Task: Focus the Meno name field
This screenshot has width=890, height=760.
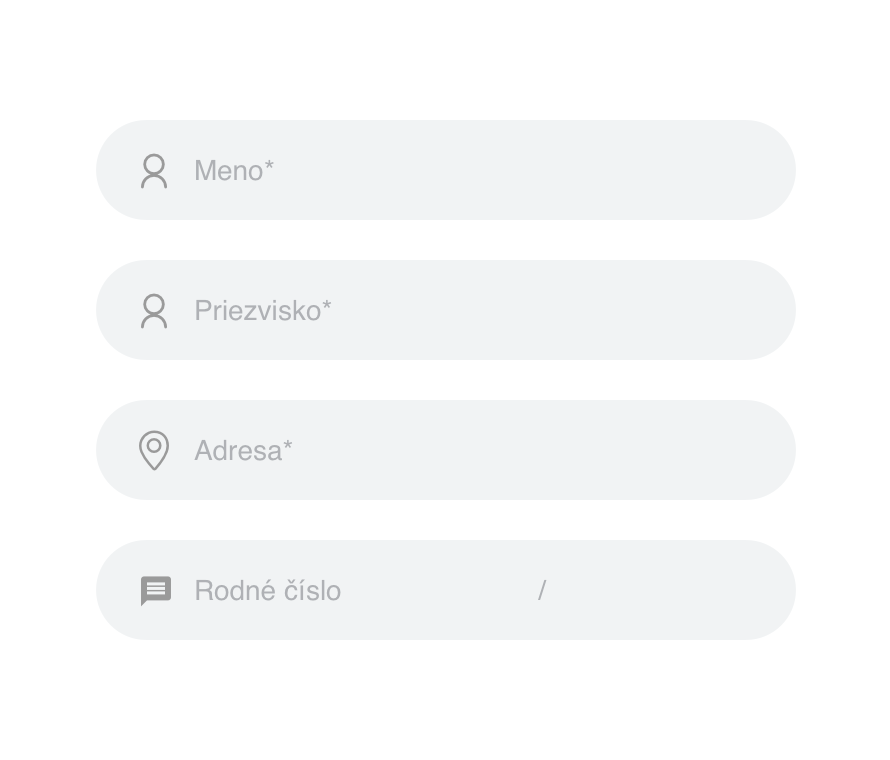Action: 445,170
